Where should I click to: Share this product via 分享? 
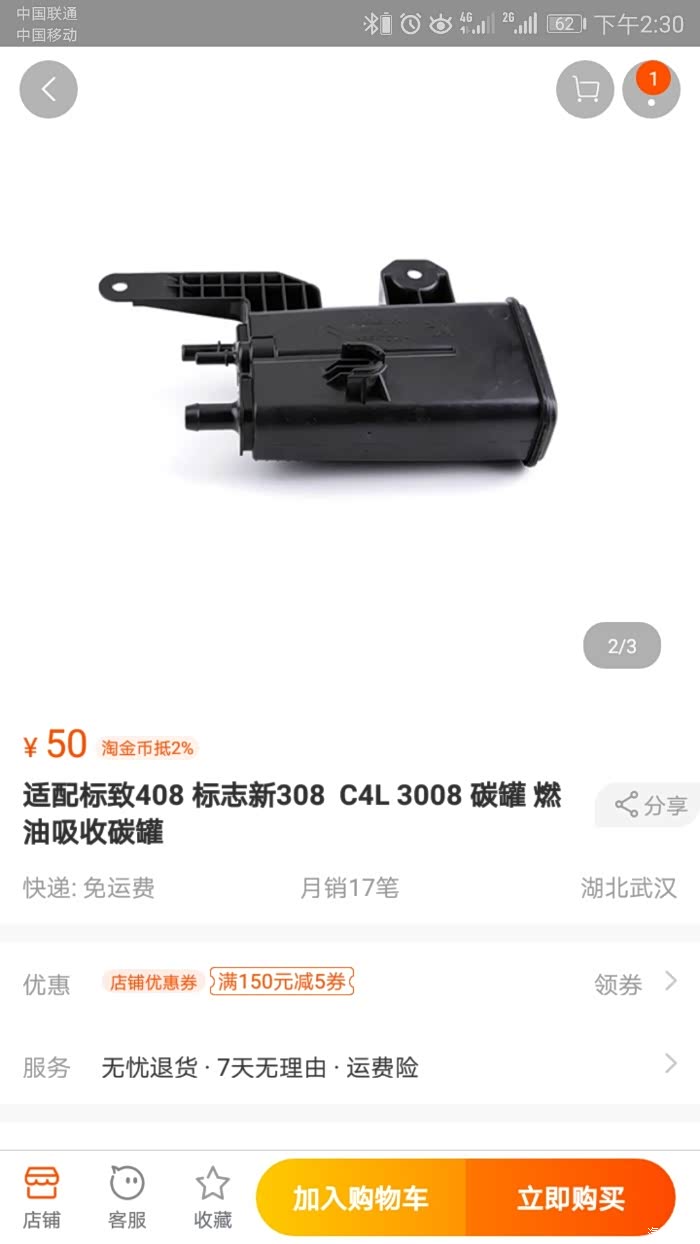(x=652, y=805)
